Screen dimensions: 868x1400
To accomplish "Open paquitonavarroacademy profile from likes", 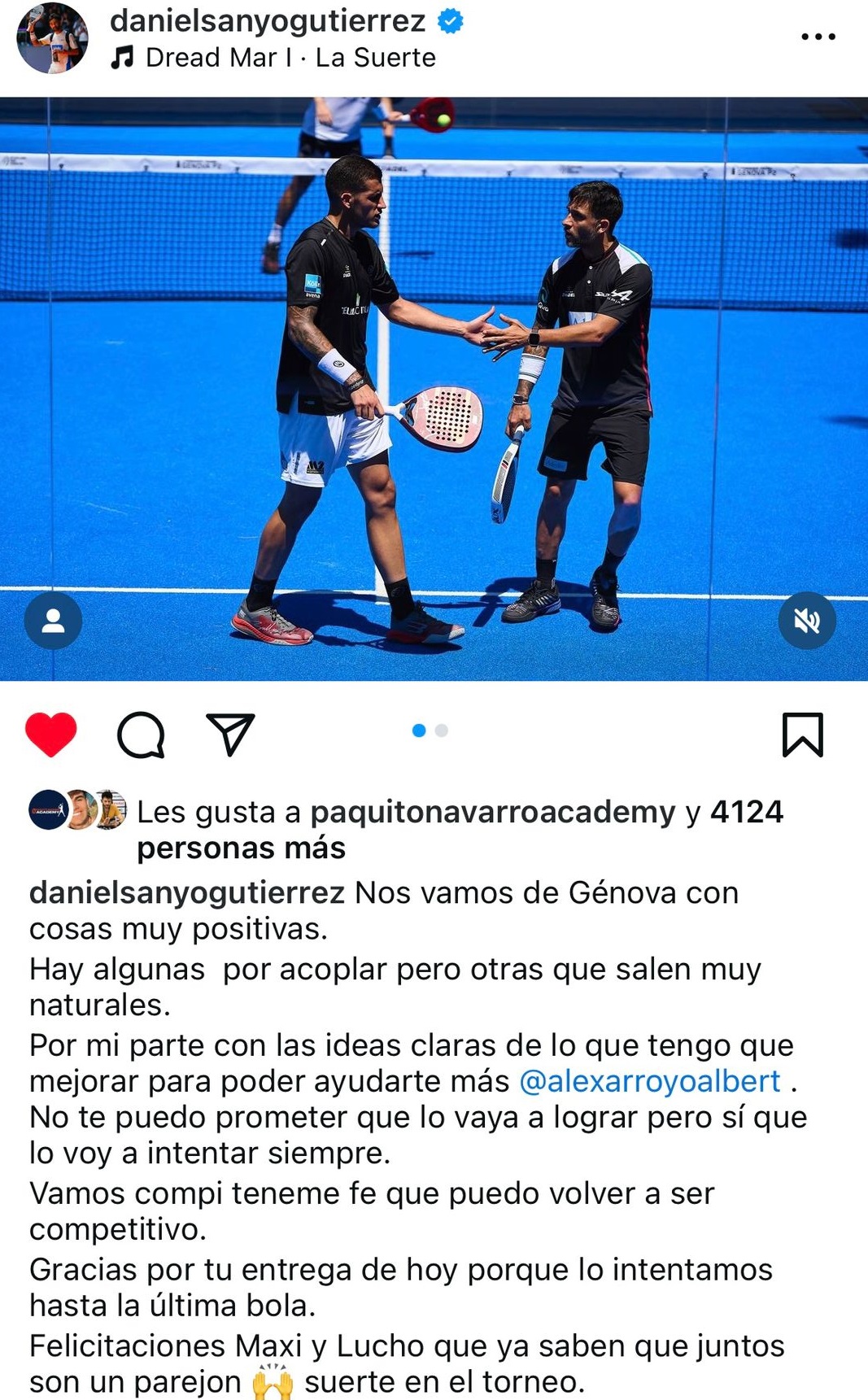I will click(493, 812).
